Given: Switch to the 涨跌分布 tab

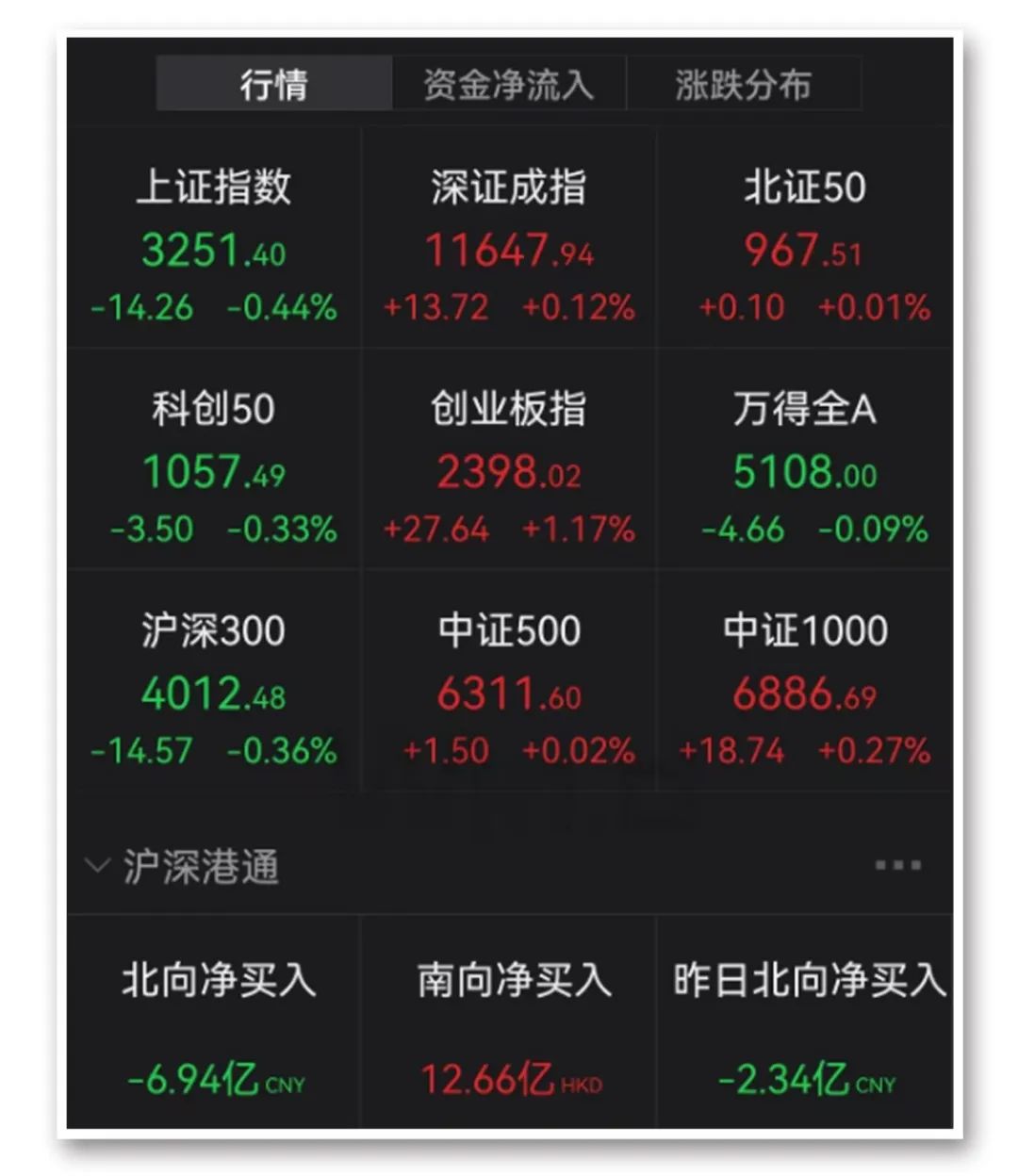Looking at the screenshot, I should (x=745, y=84).
